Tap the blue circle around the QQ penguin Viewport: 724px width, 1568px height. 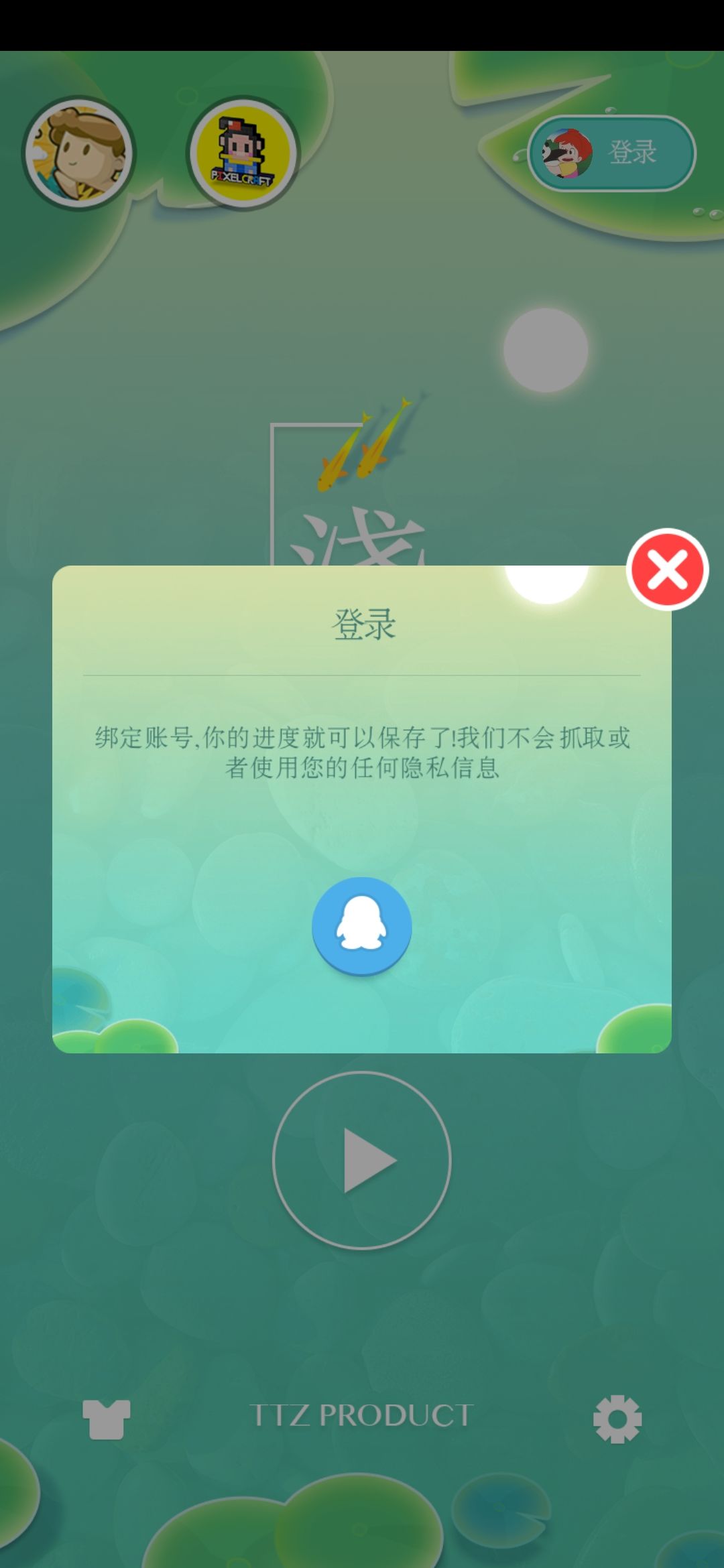coord(362,925)
